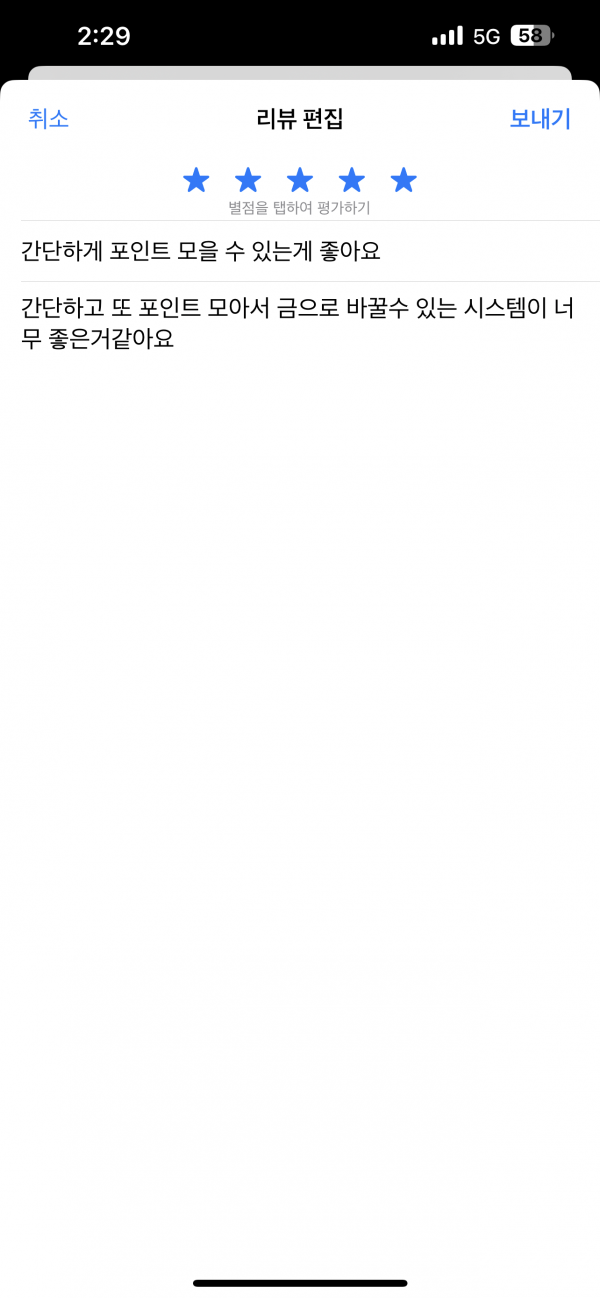This screenshot has width=600, height=1298.
Task: Set rating to four stars
Action: tap(352, 180)
